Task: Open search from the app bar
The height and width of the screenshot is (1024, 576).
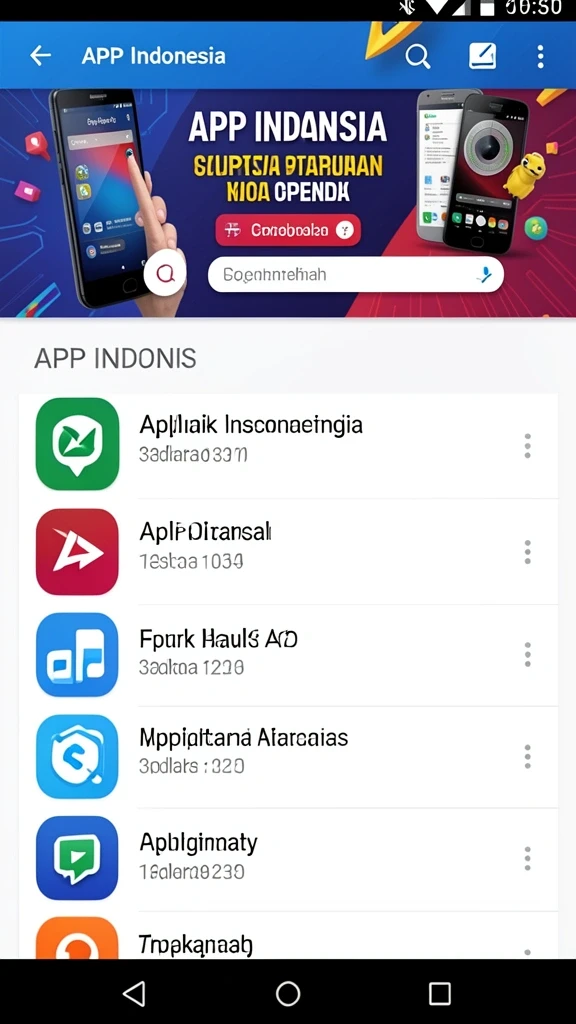Action: pos(417,56)
